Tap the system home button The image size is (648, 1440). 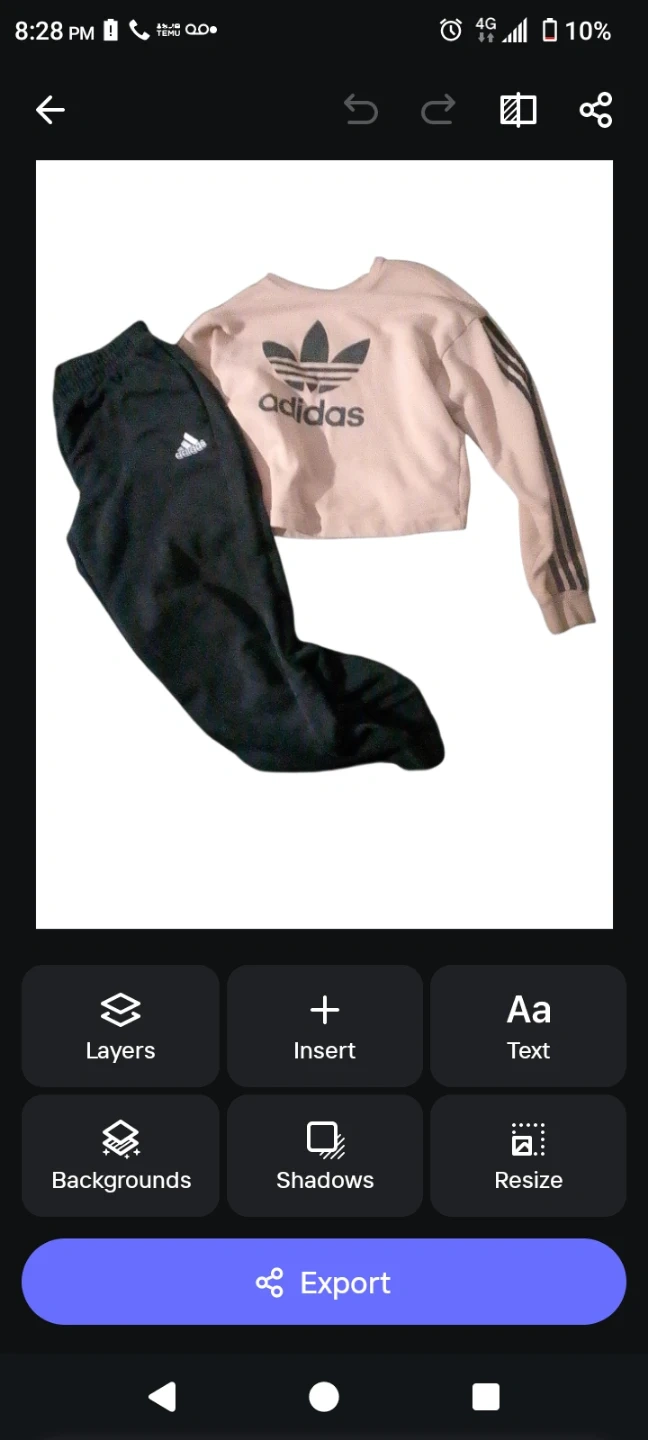324,1397
